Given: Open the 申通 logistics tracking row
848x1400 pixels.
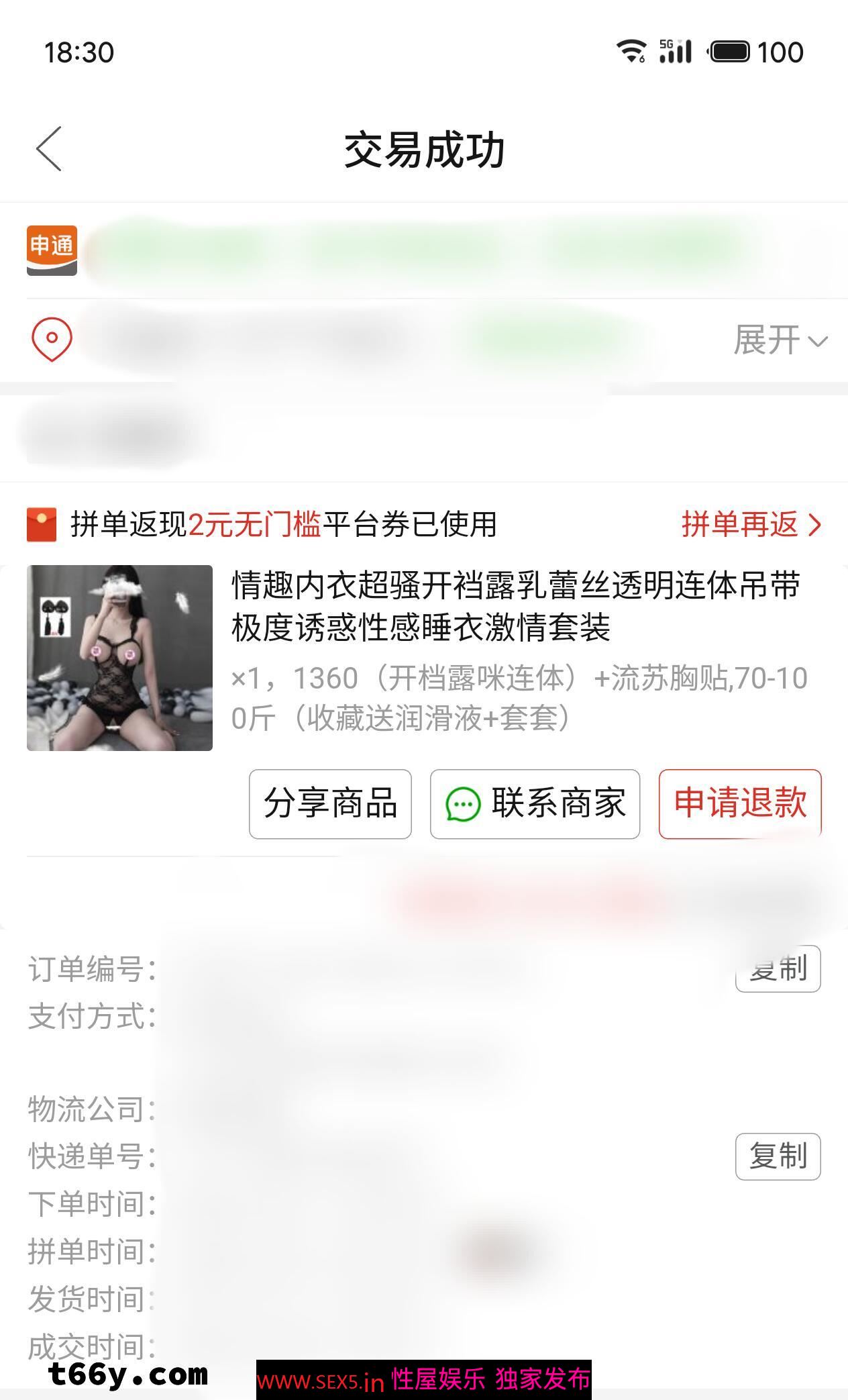Looking at the screenshot, I should coord(423,250).
